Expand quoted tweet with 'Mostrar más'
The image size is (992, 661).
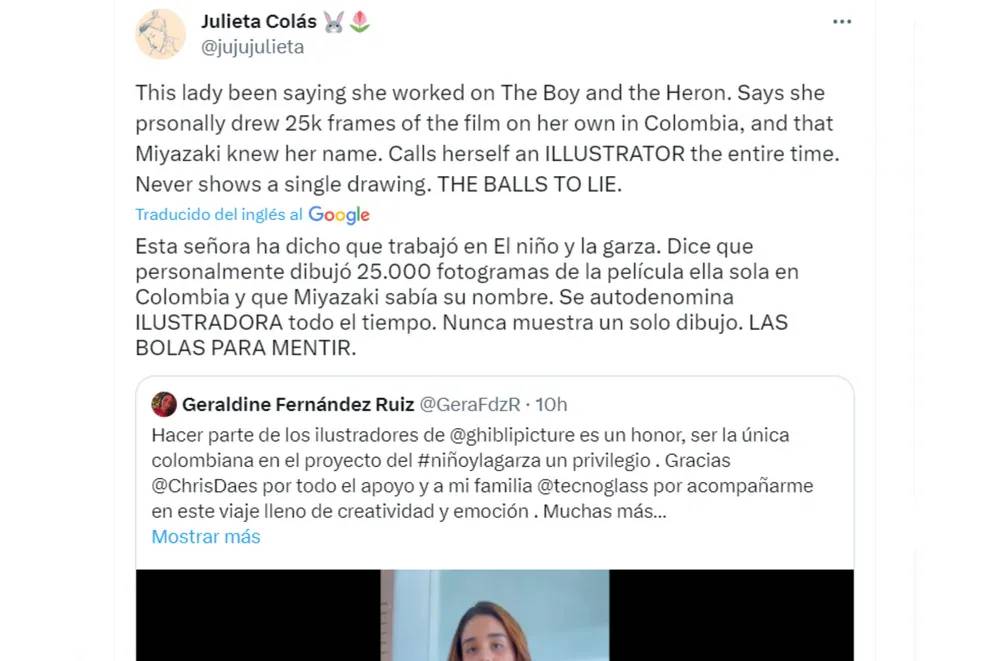(x=206, y=537)
